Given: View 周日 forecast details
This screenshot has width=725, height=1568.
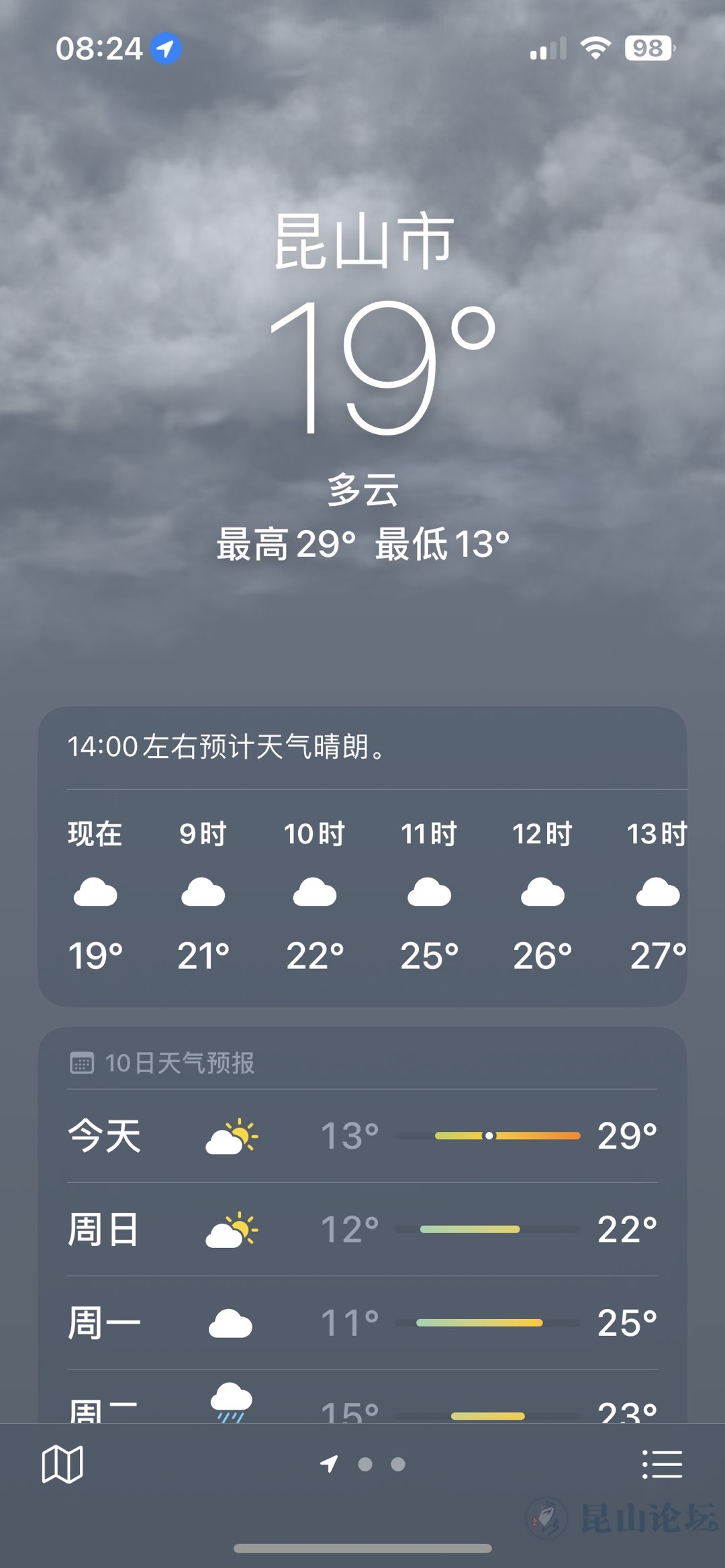Looking at the screenshot, I should coord(362,1229).
